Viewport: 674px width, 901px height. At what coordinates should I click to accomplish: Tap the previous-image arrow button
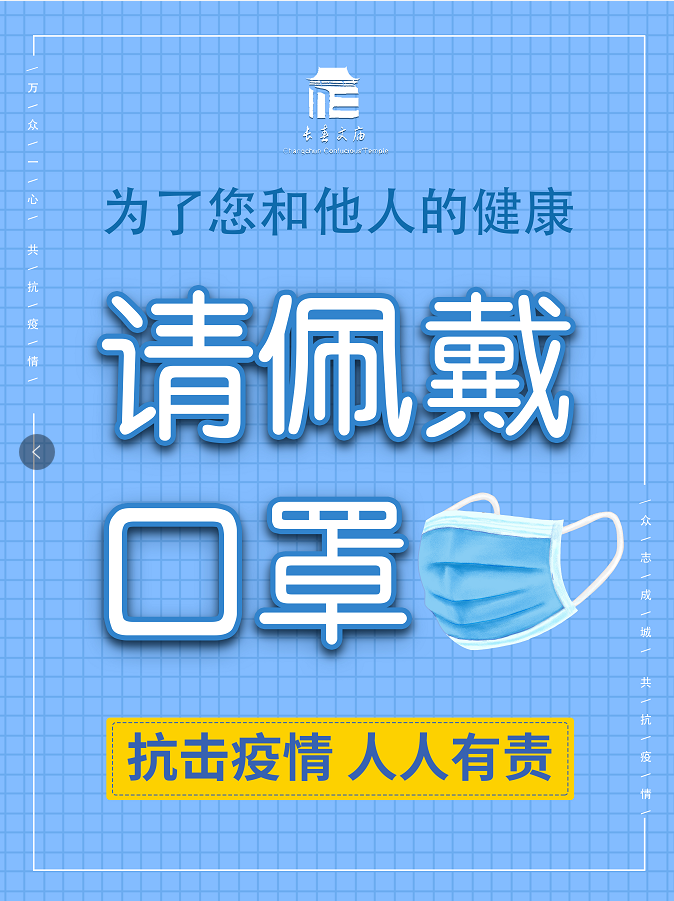point(37,452)
